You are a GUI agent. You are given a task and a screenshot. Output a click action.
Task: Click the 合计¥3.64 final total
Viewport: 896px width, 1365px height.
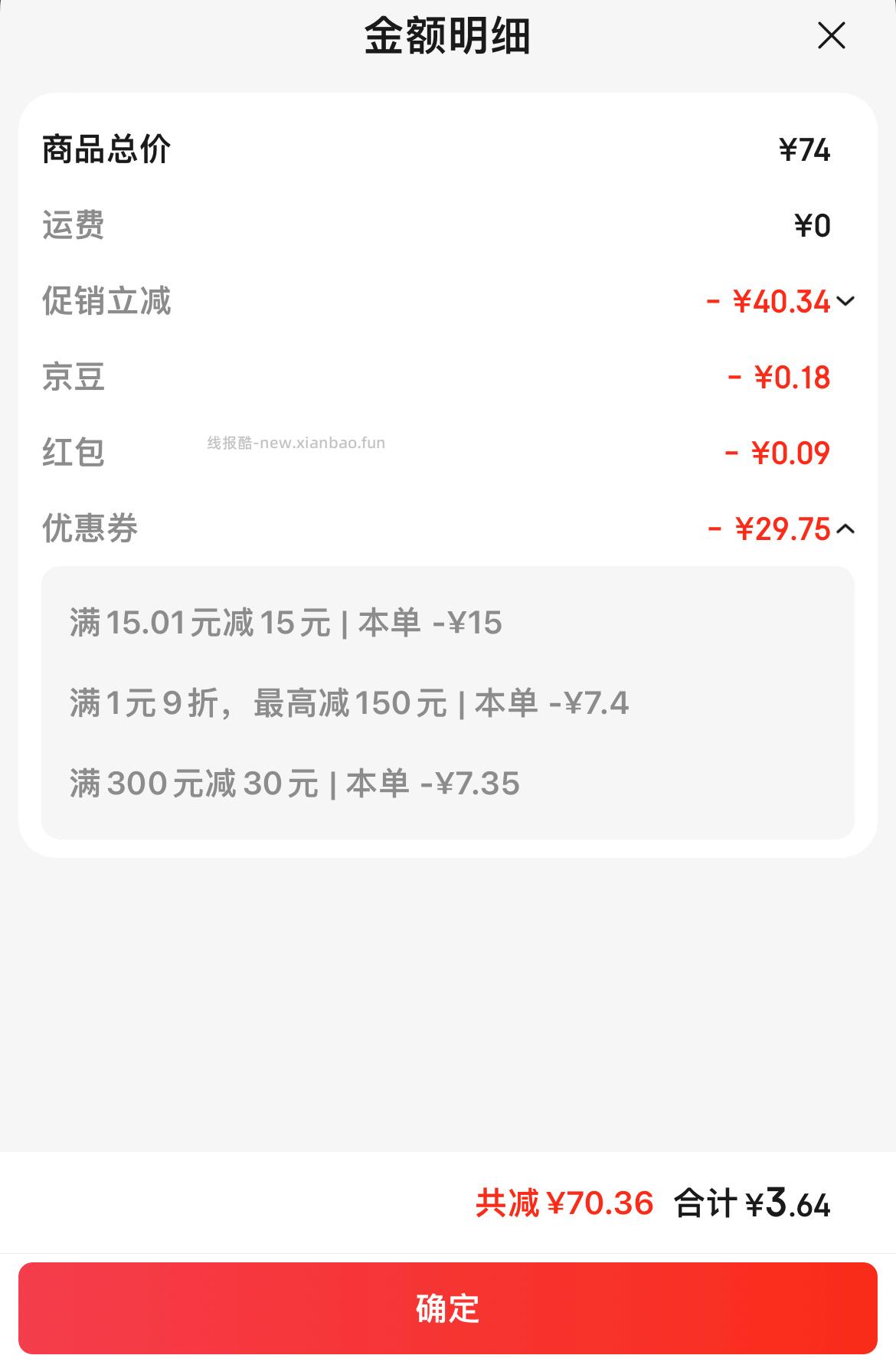(x=752, y=1205)
